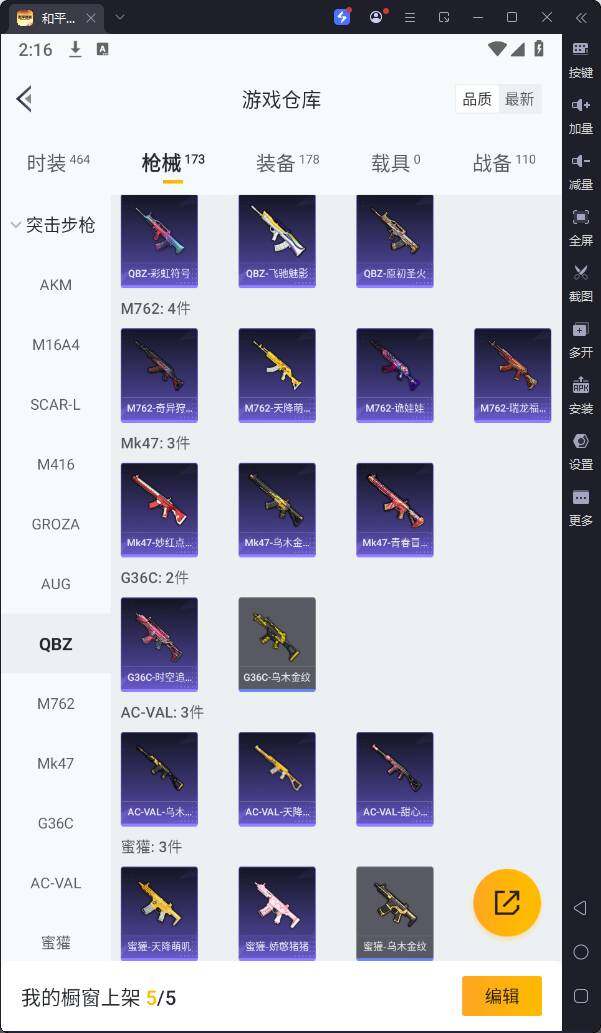Open the AC-VAL-甜心 skin tile
The width and height of the screenshot is (601, 1033).
tap(395, 778)
